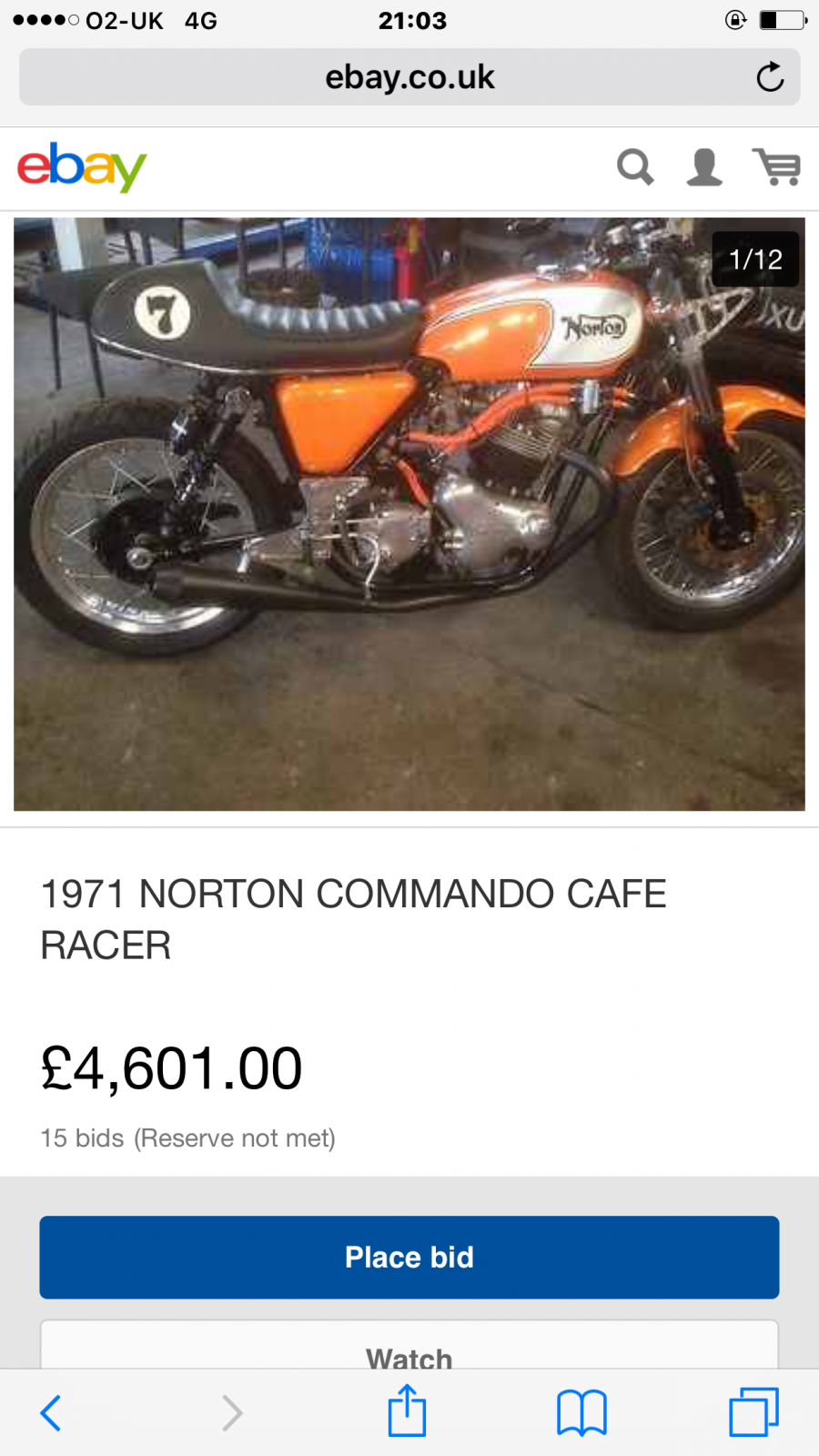The height and width of the screenshot is (1456, 819).
Task: Place a bid on the Norton
Action: pyautogui.click(x=409, y=1257)
